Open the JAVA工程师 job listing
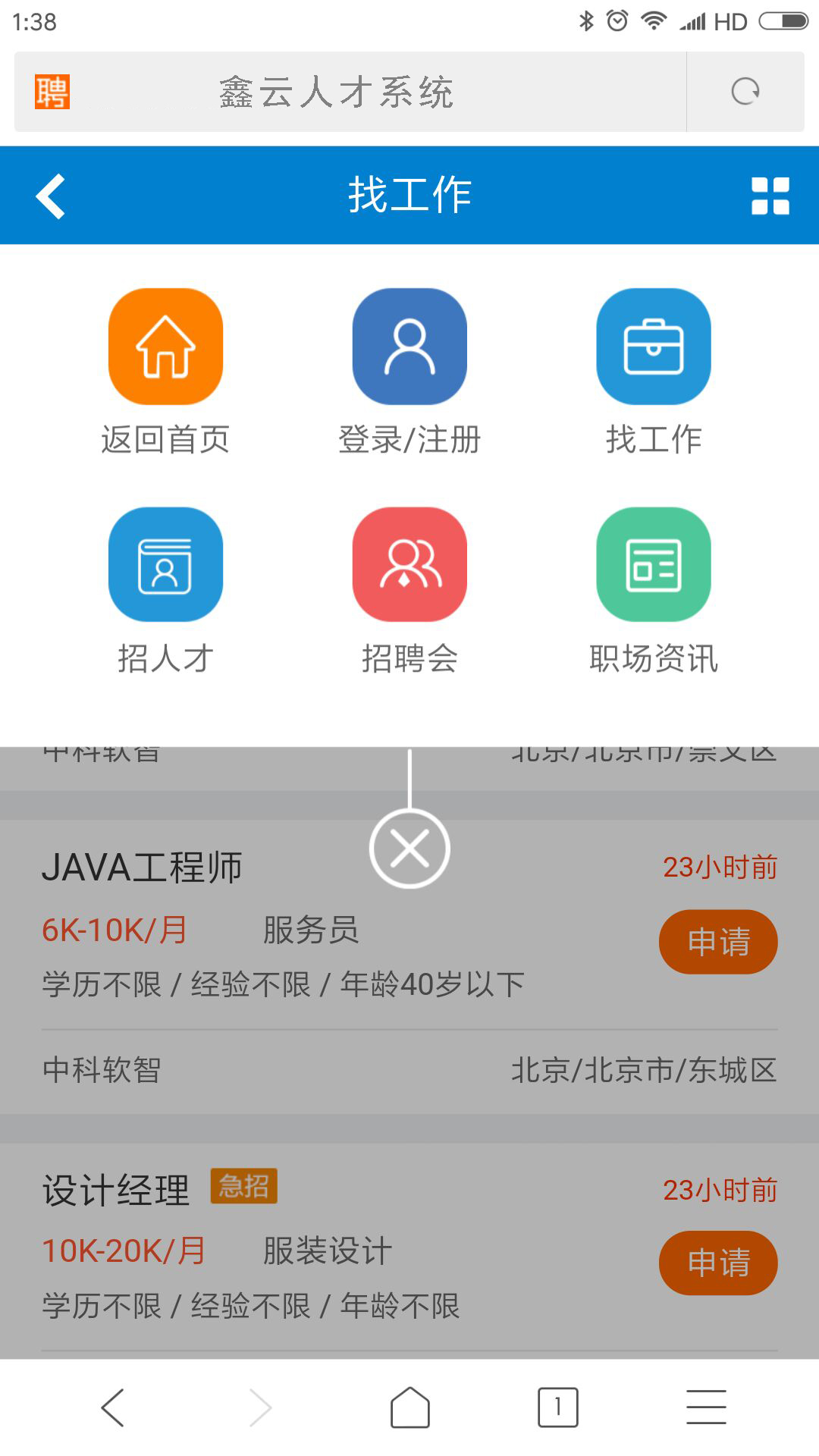The height and width of the screenshot is (1456, 819). [x=143, y=868]
